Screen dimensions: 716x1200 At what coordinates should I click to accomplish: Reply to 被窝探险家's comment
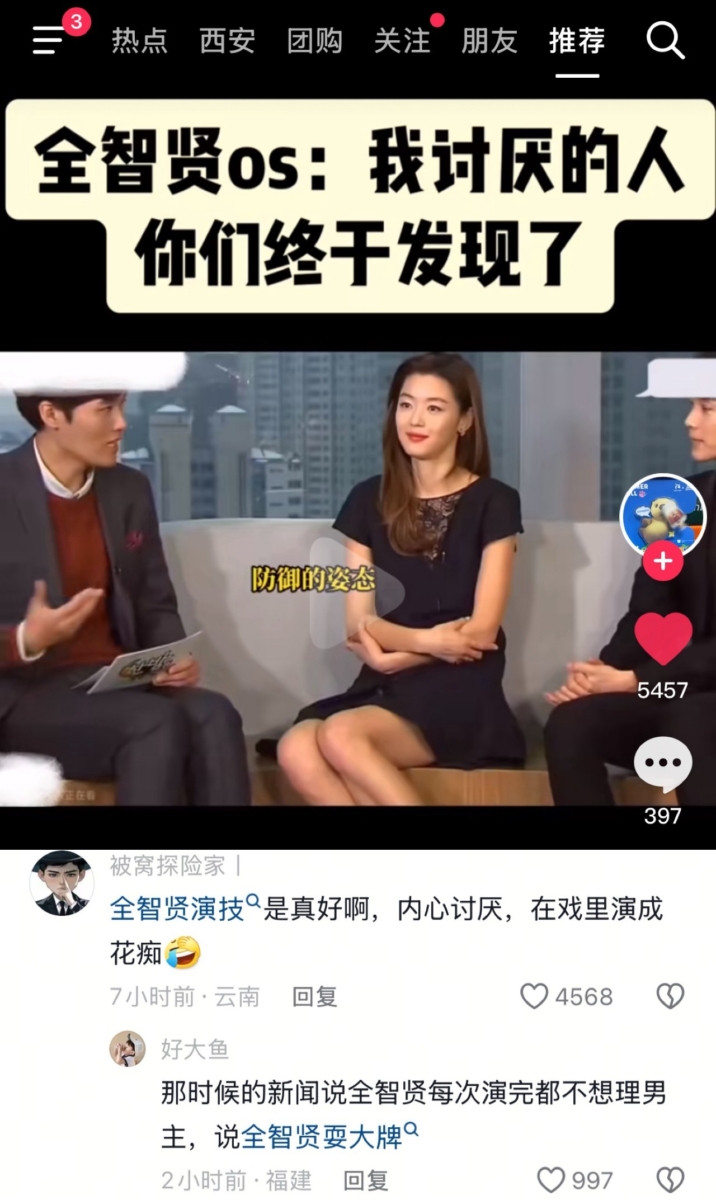point(314,996)
